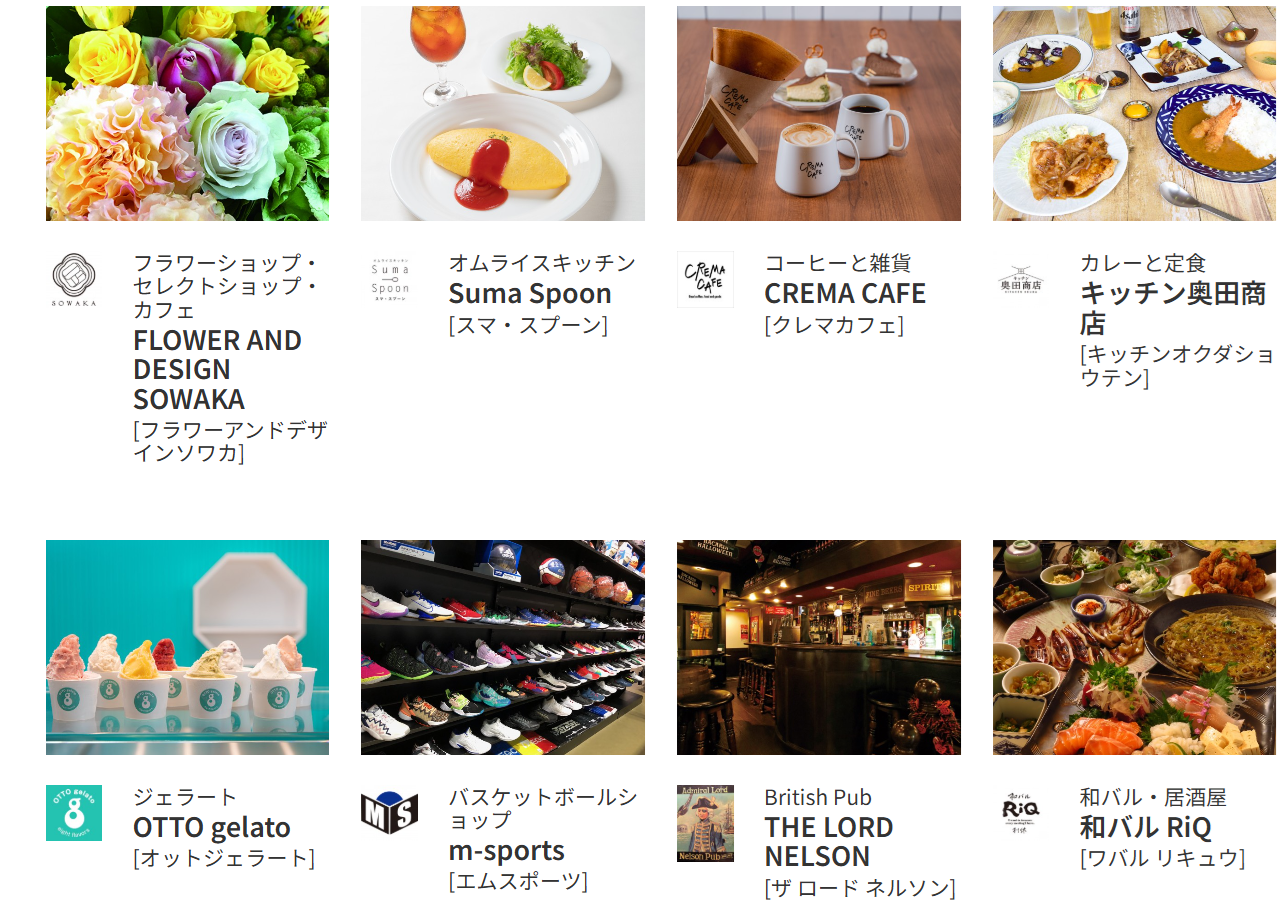The width and height of the screenshot is (1286, 915).
Task: Open the 和バル RiQ izakaya card
Action: pos(1134,647)
